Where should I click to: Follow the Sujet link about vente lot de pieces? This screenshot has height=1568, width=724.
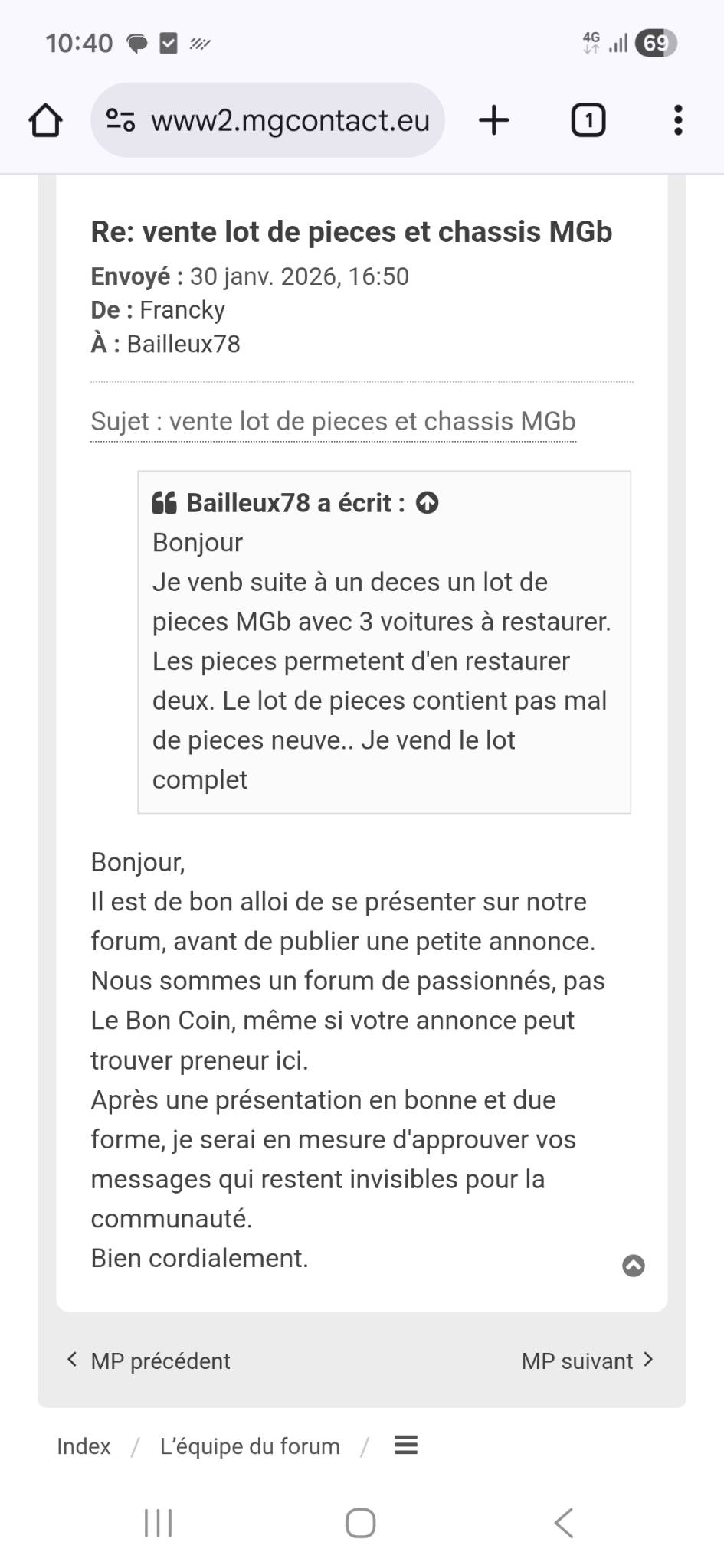coord(333,420)
